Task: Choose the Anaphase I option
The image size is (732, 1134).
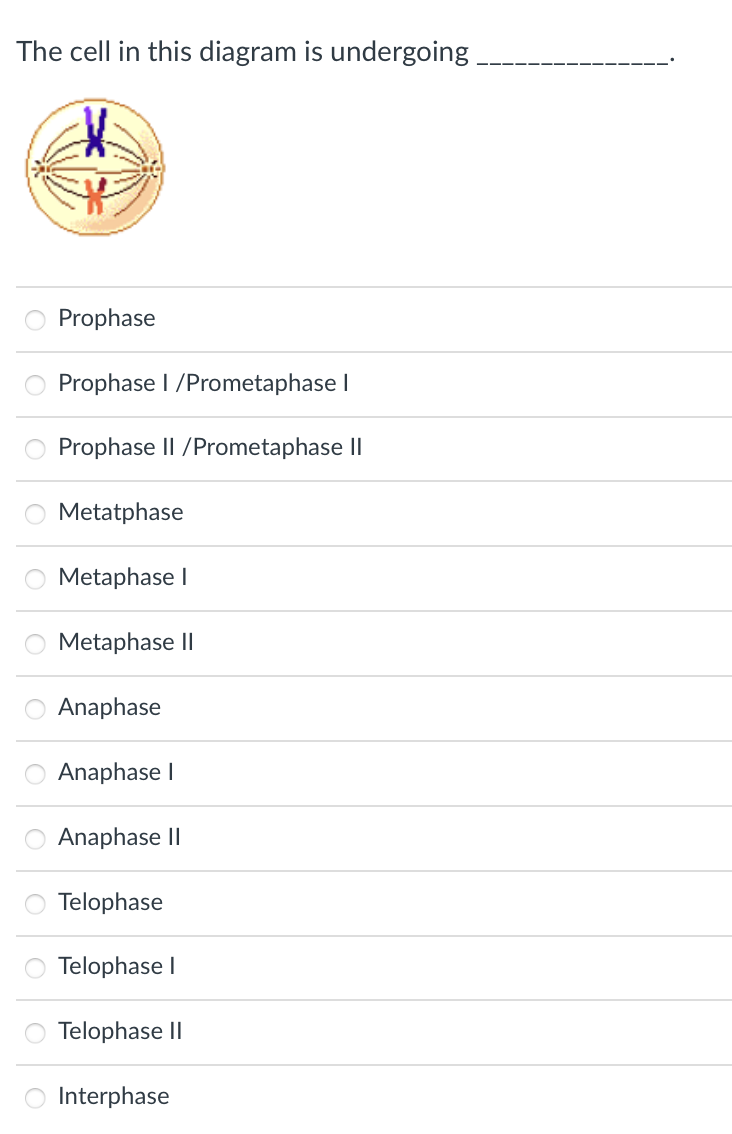Action: [36, 774]
